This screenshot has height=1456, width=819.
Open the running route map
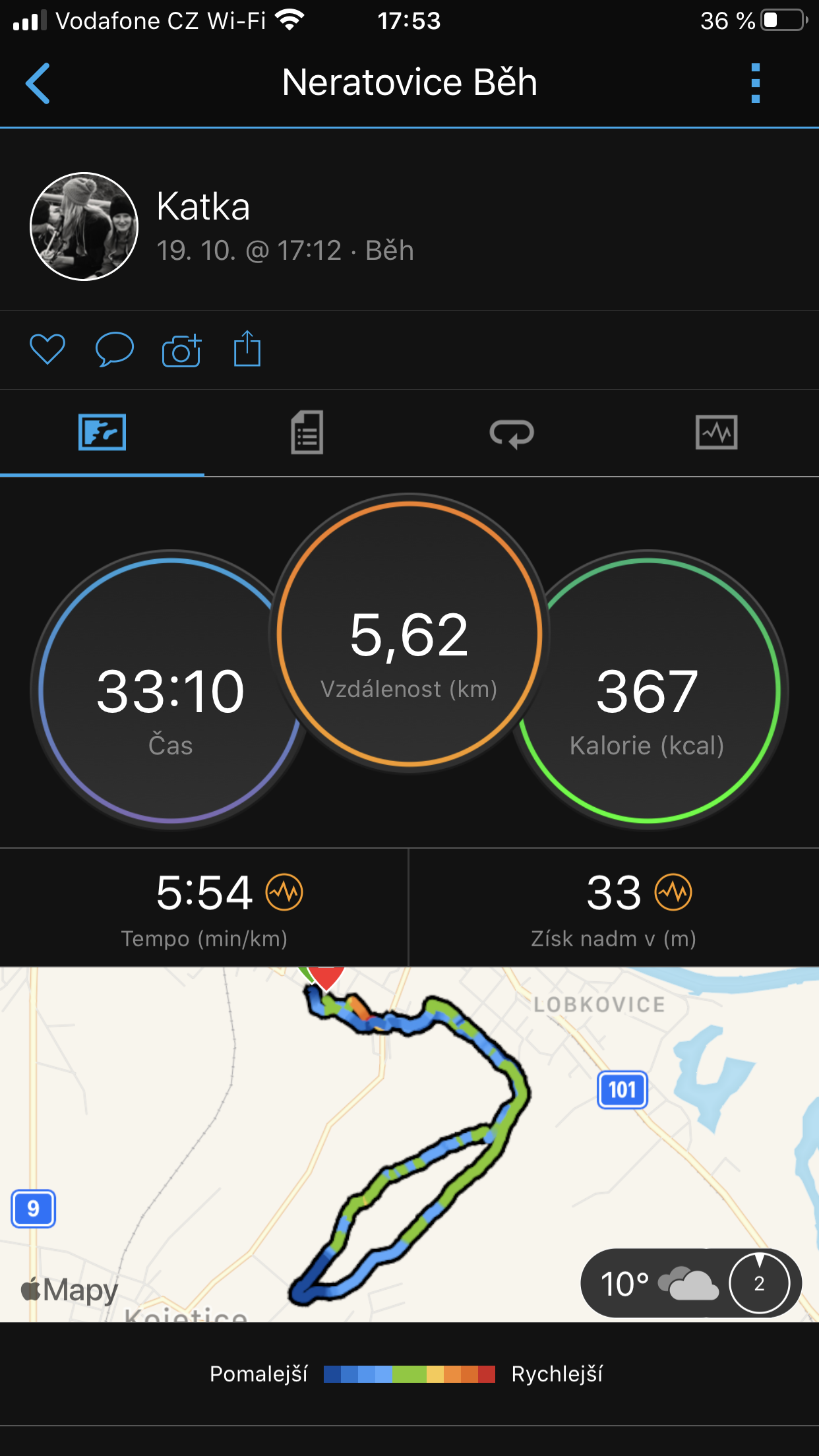coord(409,1145)
